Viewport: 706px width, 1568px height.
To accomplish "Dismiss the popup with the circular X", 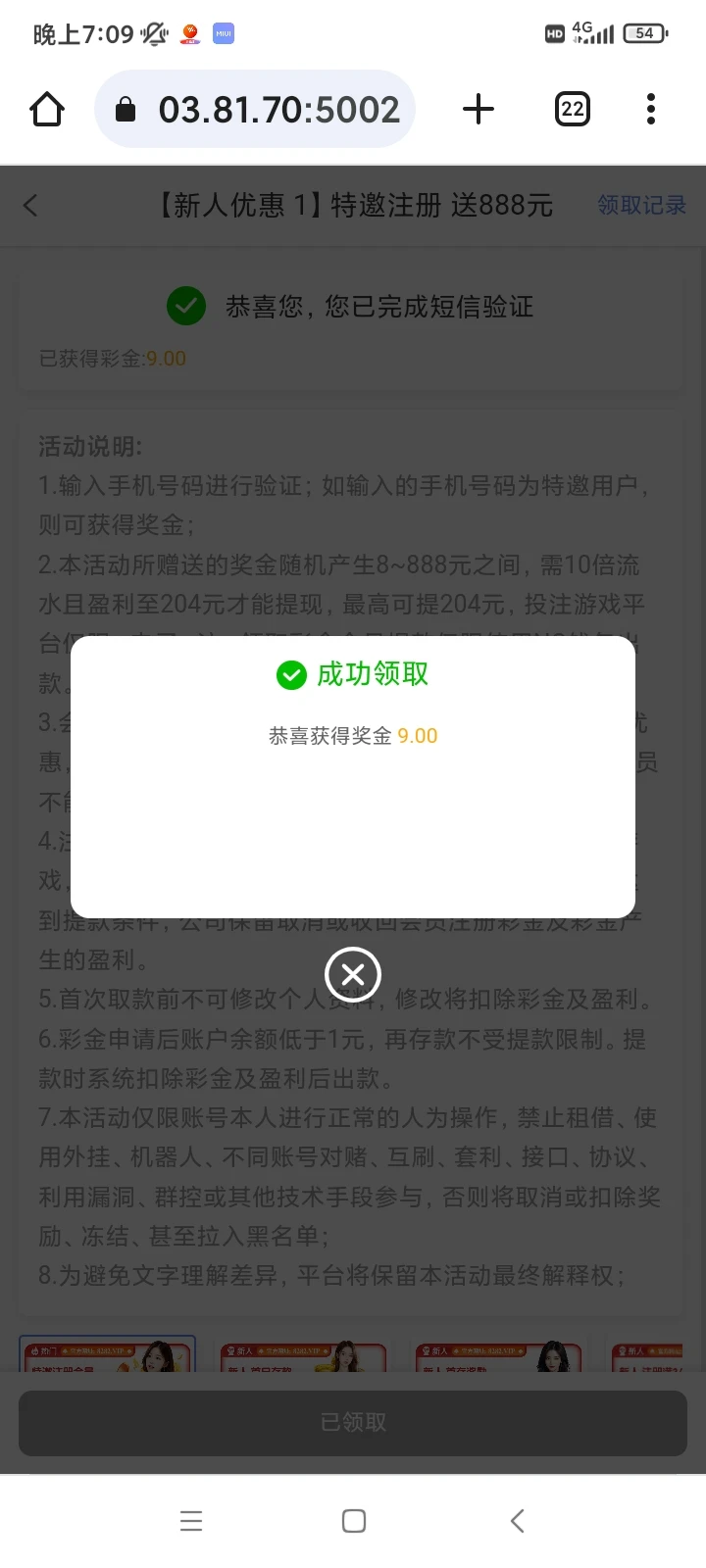I will coord(352,974).
